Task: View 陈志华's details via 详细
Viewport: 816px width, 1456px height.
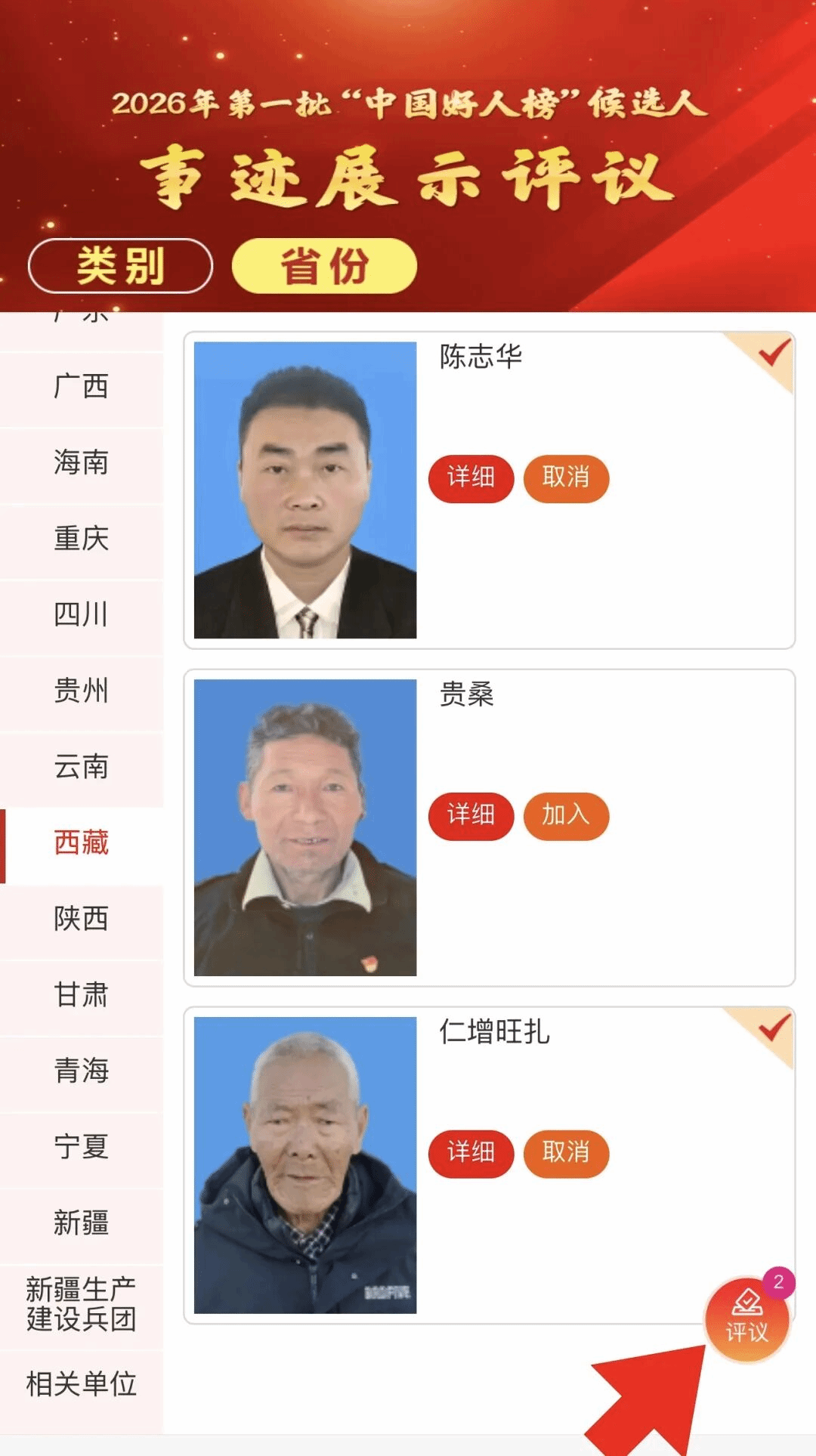Action: click(x=471, y=478)
